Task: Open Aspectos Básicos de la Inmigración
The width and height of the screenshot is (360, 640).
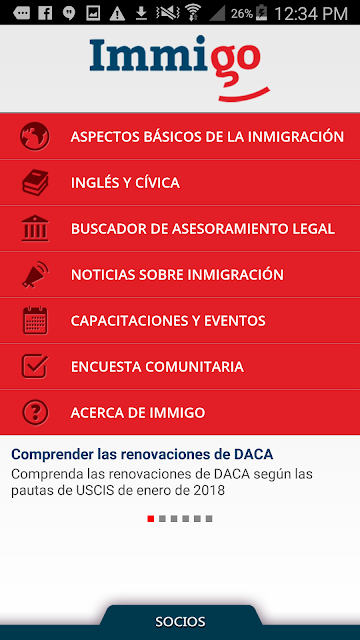Action: click(x=180, y=136)
